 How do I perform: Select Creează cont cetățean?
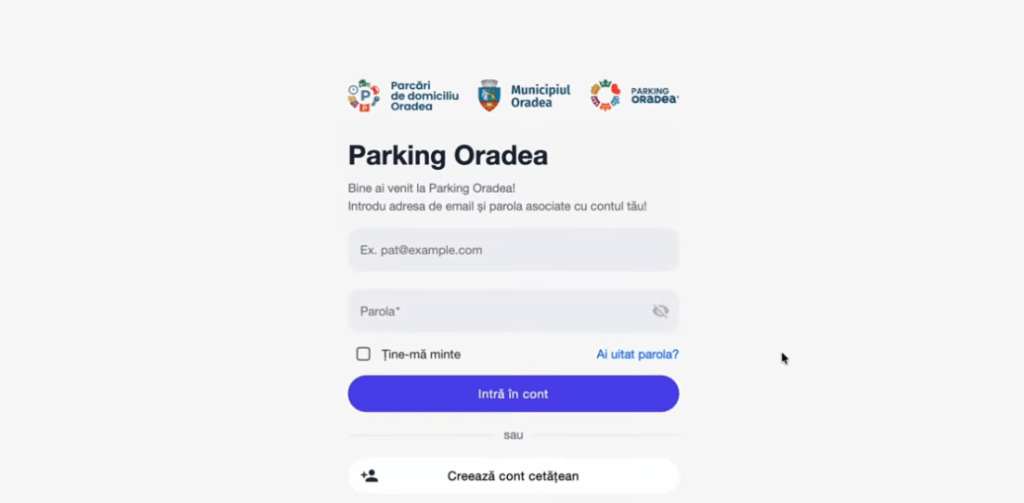coord(513,476)
